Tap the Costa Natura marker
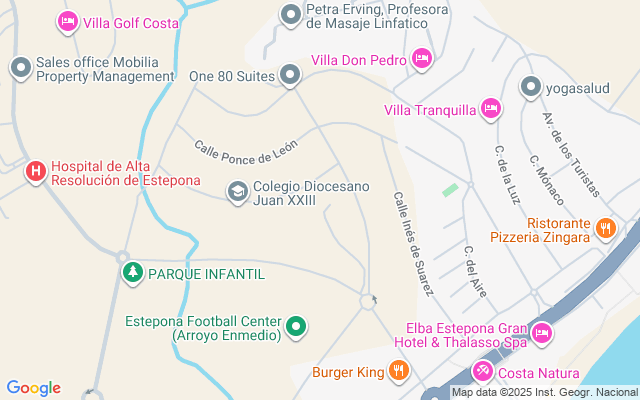This screenshot has width=640, height=400. tap(483, 373)
